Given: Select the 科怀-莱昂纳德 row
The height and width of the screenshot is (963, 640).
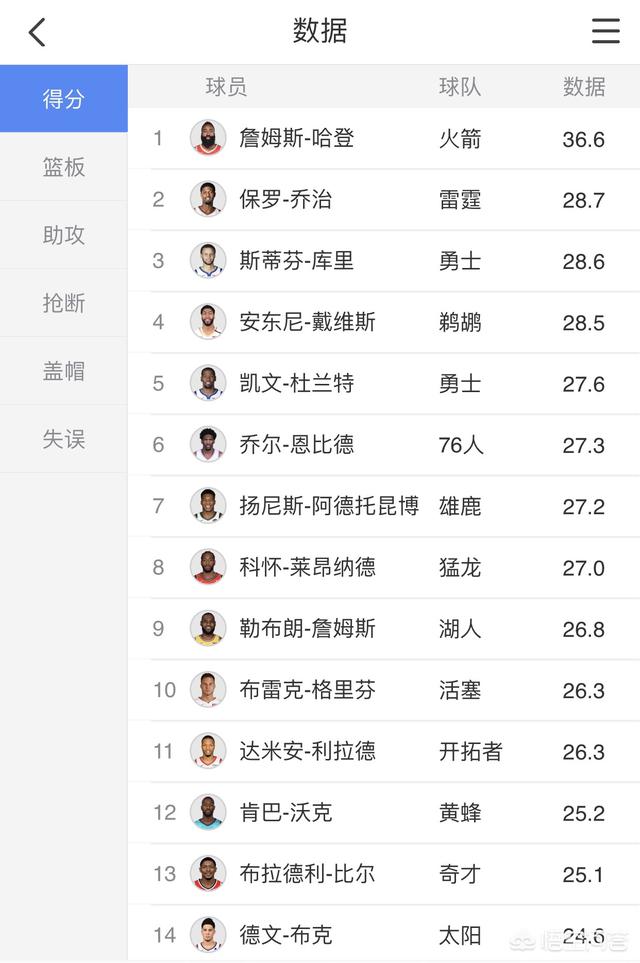Looking at the screenshot, I should pyautogui.click(x=308, y=567).
